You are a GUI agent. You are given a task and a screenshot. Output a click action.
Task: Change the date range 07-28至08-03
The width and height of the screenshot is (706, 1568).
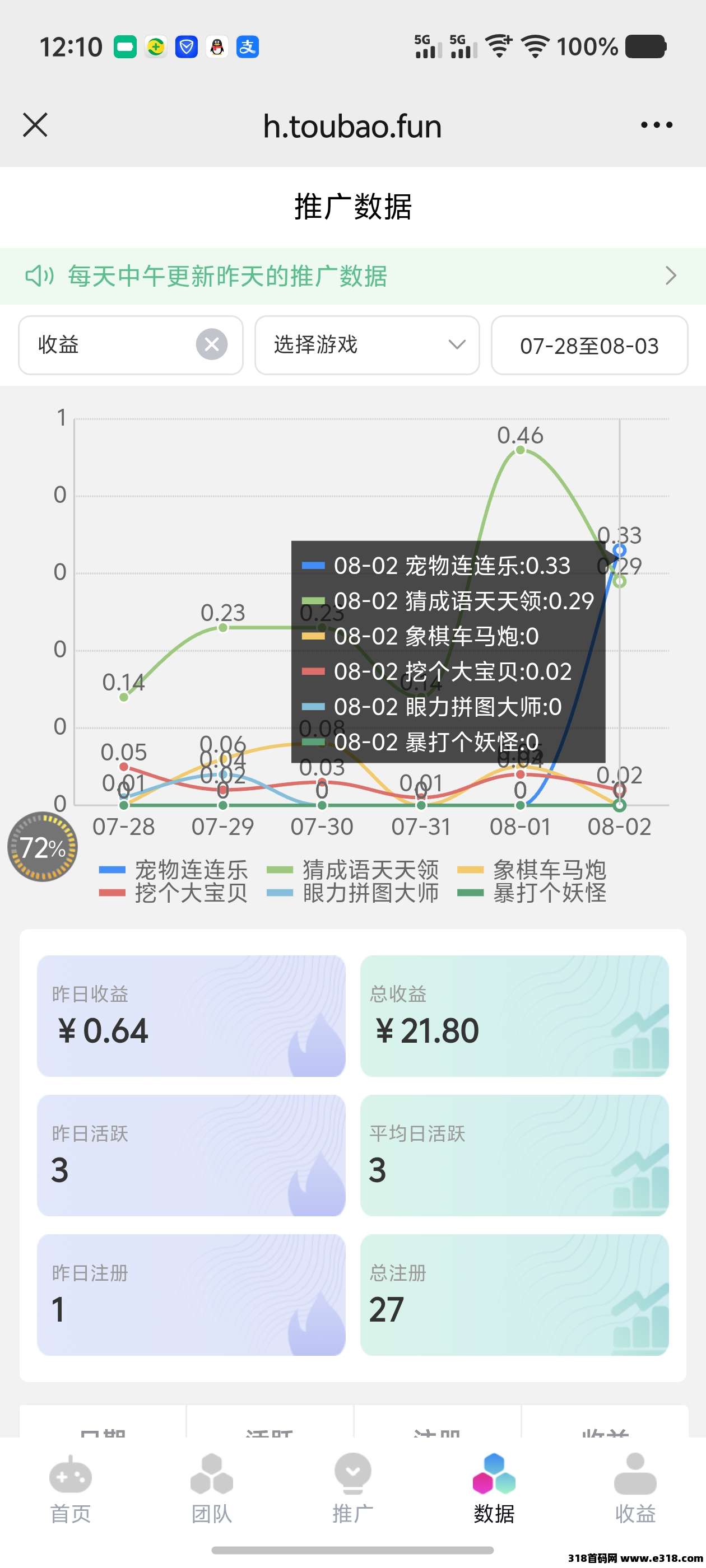(589, 345)
